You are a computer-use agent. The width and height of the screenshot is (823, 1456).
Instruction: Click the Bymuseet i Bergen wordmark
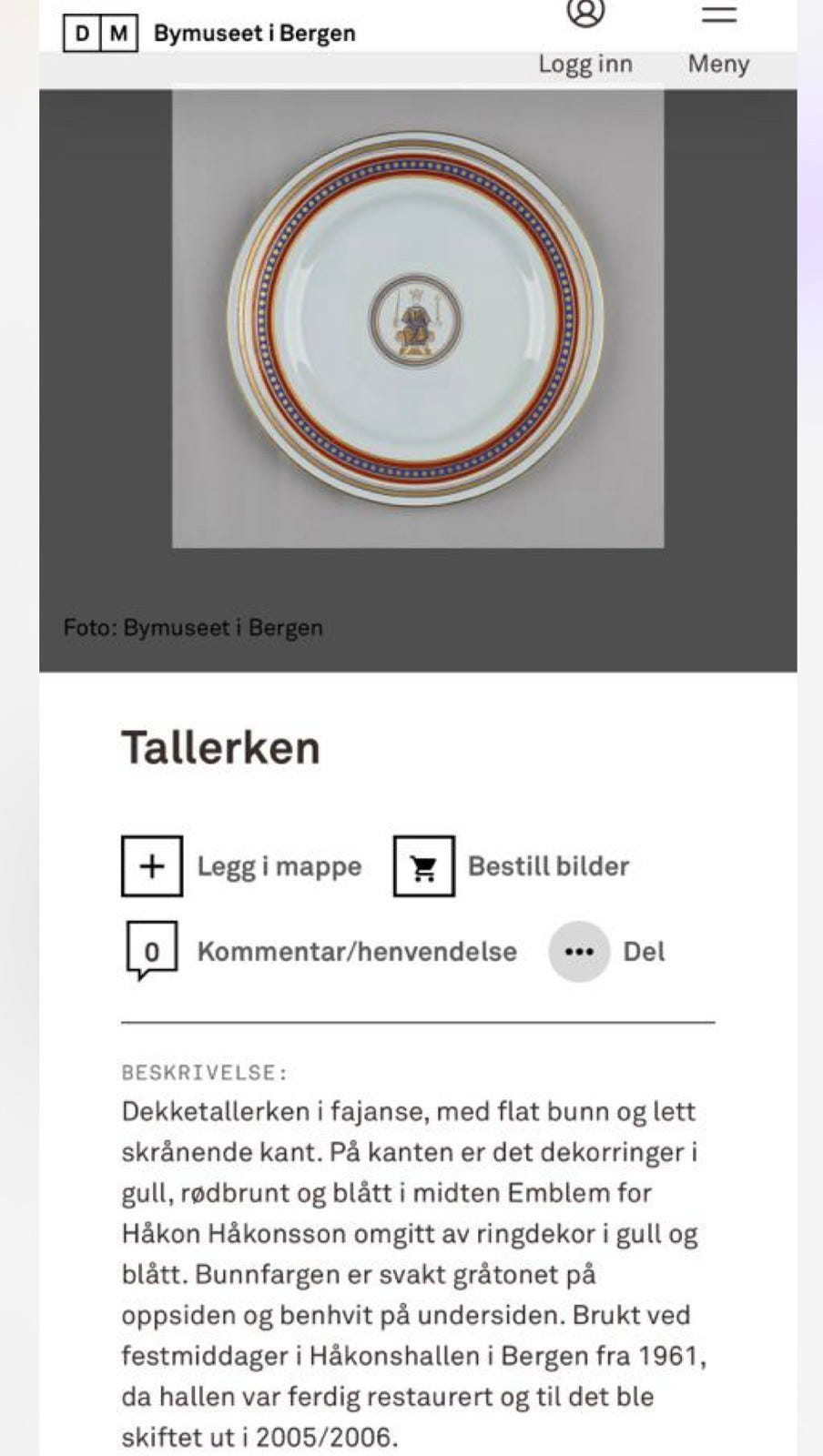[x=255, y=34]
